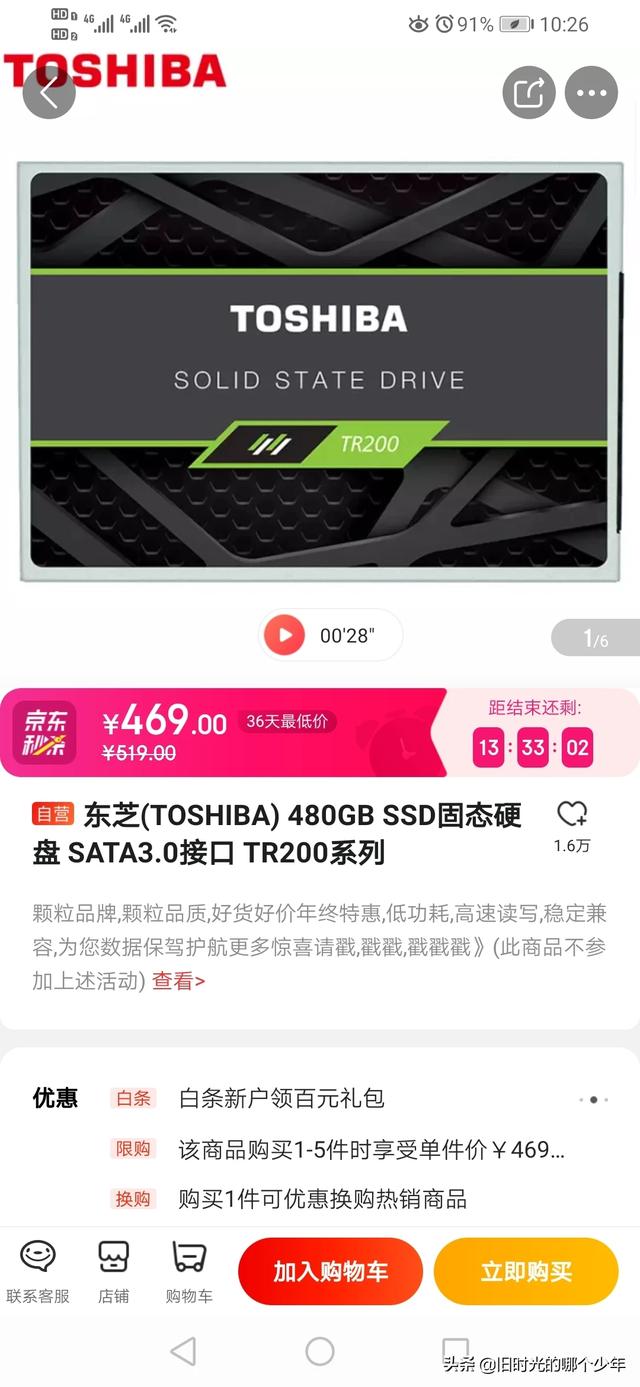Screen dimensions: 640x1387
Task: Open the TR200 product image
Action: click(318, 372)
